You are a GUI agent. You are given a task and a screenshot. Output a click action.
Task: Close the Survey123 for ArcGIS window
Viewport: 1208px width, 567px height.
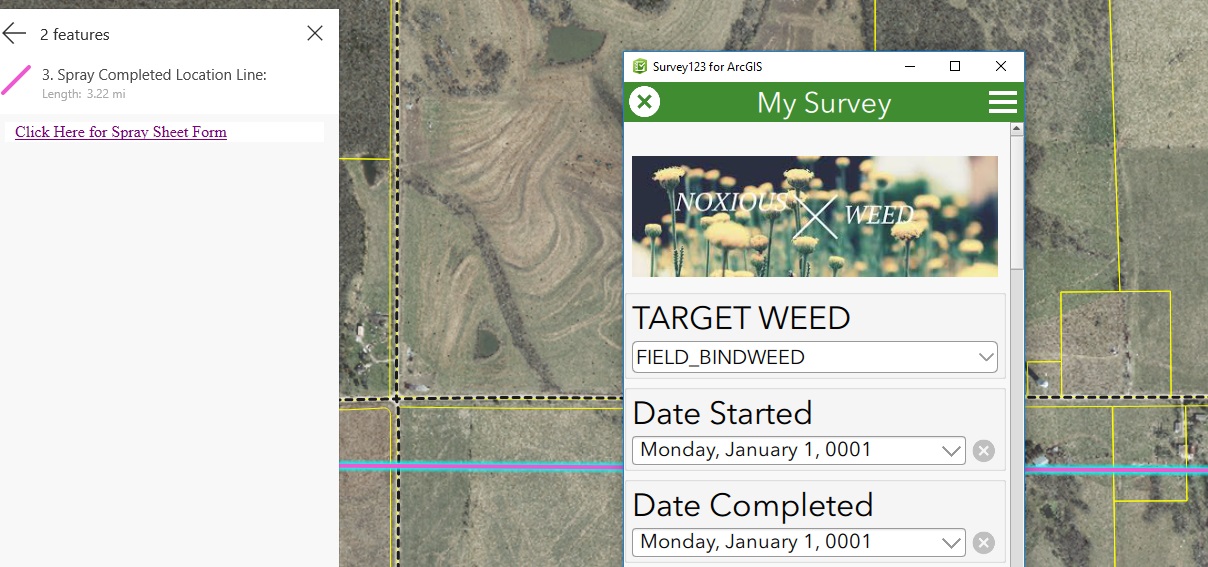[x=1001, y=67]
